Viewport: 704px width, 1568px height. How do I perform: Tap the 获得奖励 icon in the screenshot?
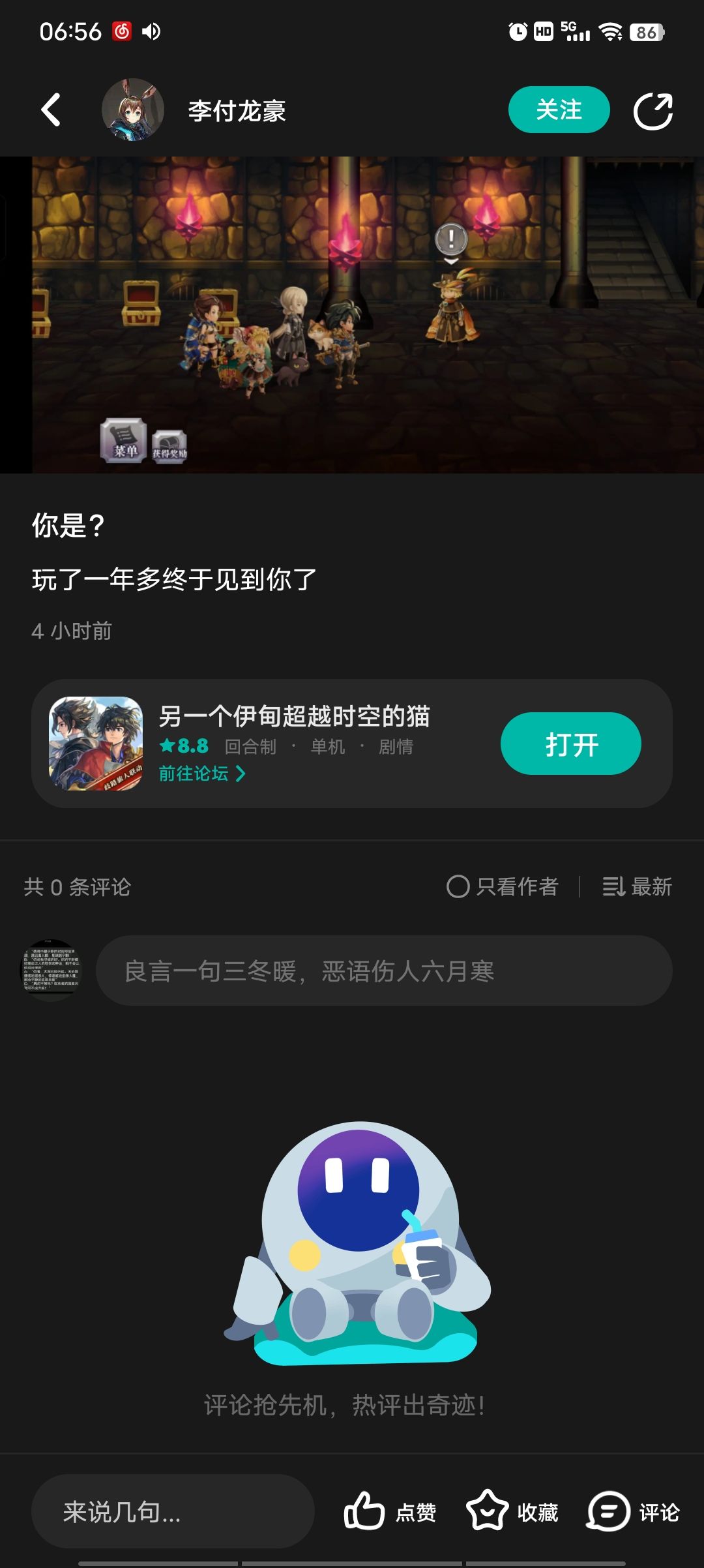[x=171, y=442]
